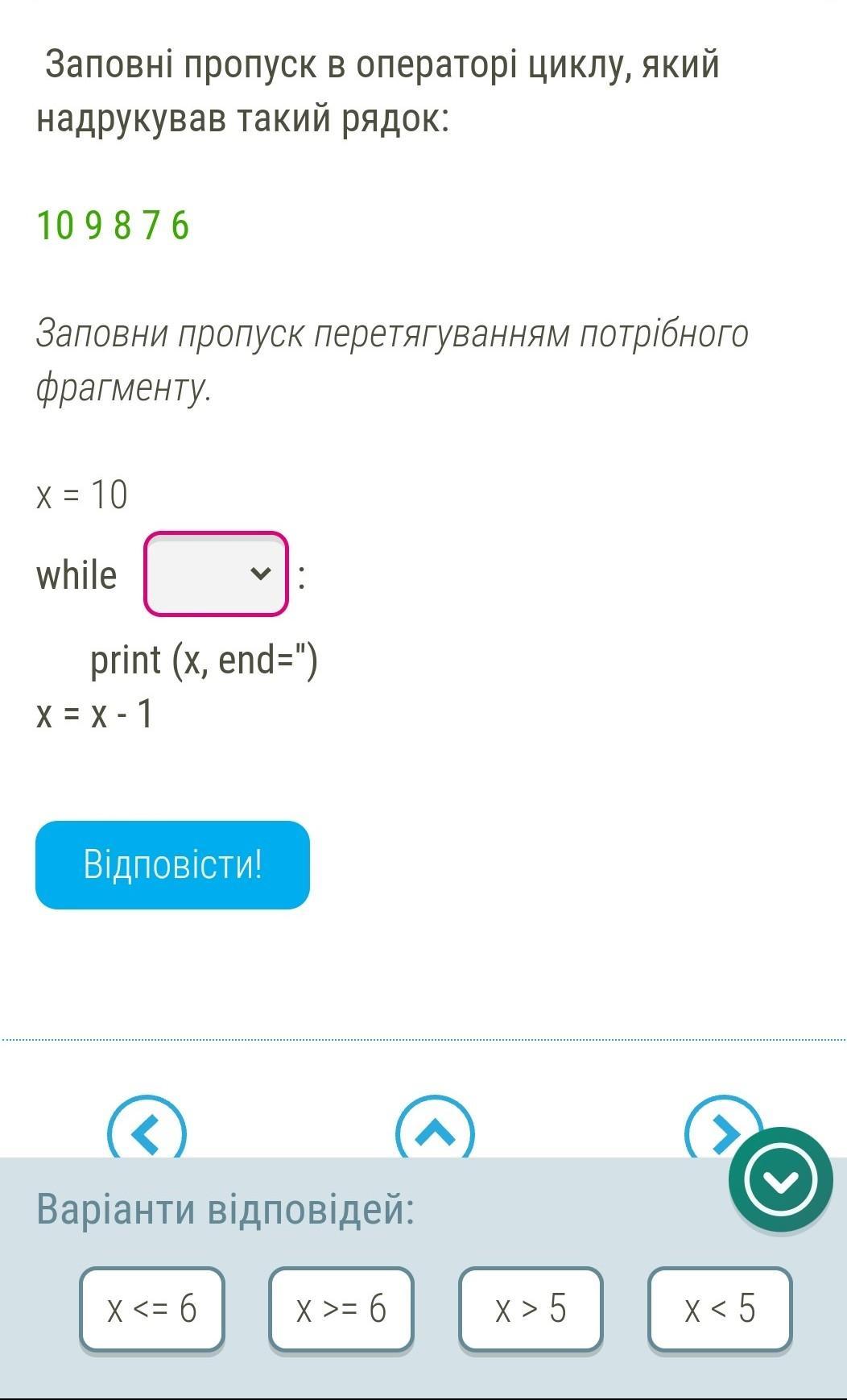Tap the Відповісти! button

pyautogui.click(x=172, y=864)
